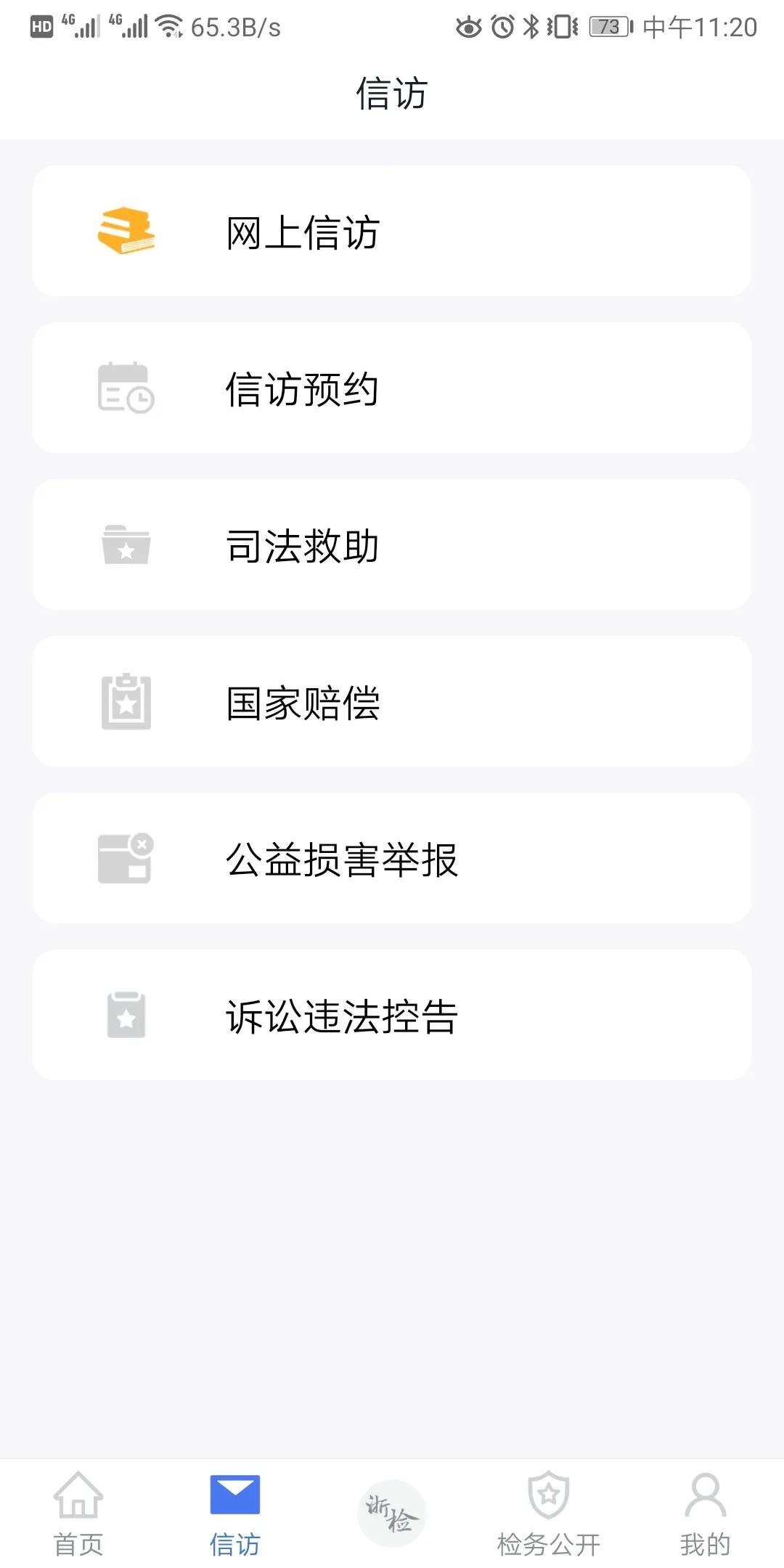This screenshot has width=784, height=1568.
Task: Tap the star clipboard icon for 诉讼违法控告
Action: (x=125, y=1015)
